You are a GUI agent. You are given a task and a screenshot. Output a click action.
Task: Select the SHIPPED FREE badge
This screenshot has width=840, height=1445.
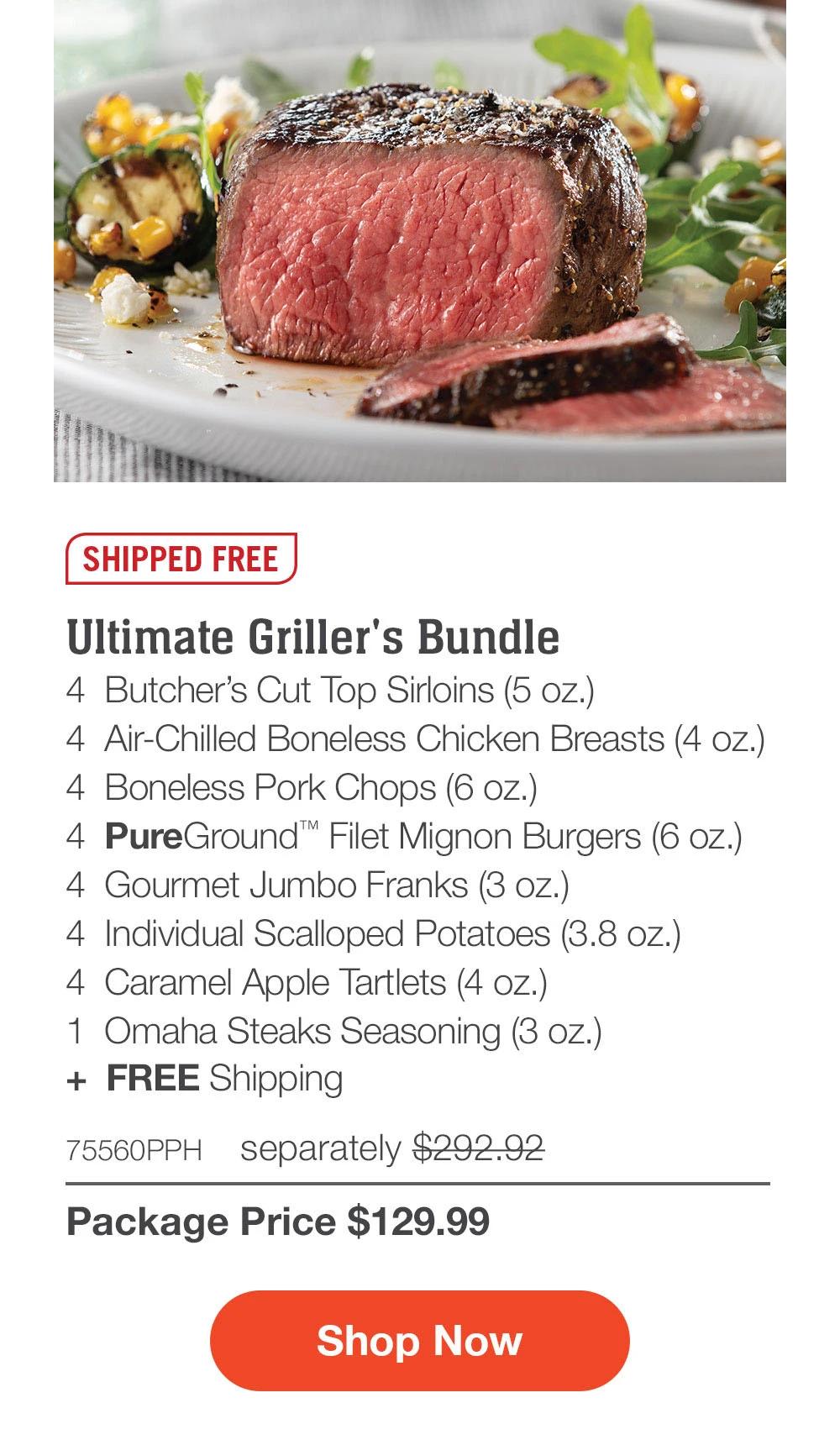coord(181,560)
